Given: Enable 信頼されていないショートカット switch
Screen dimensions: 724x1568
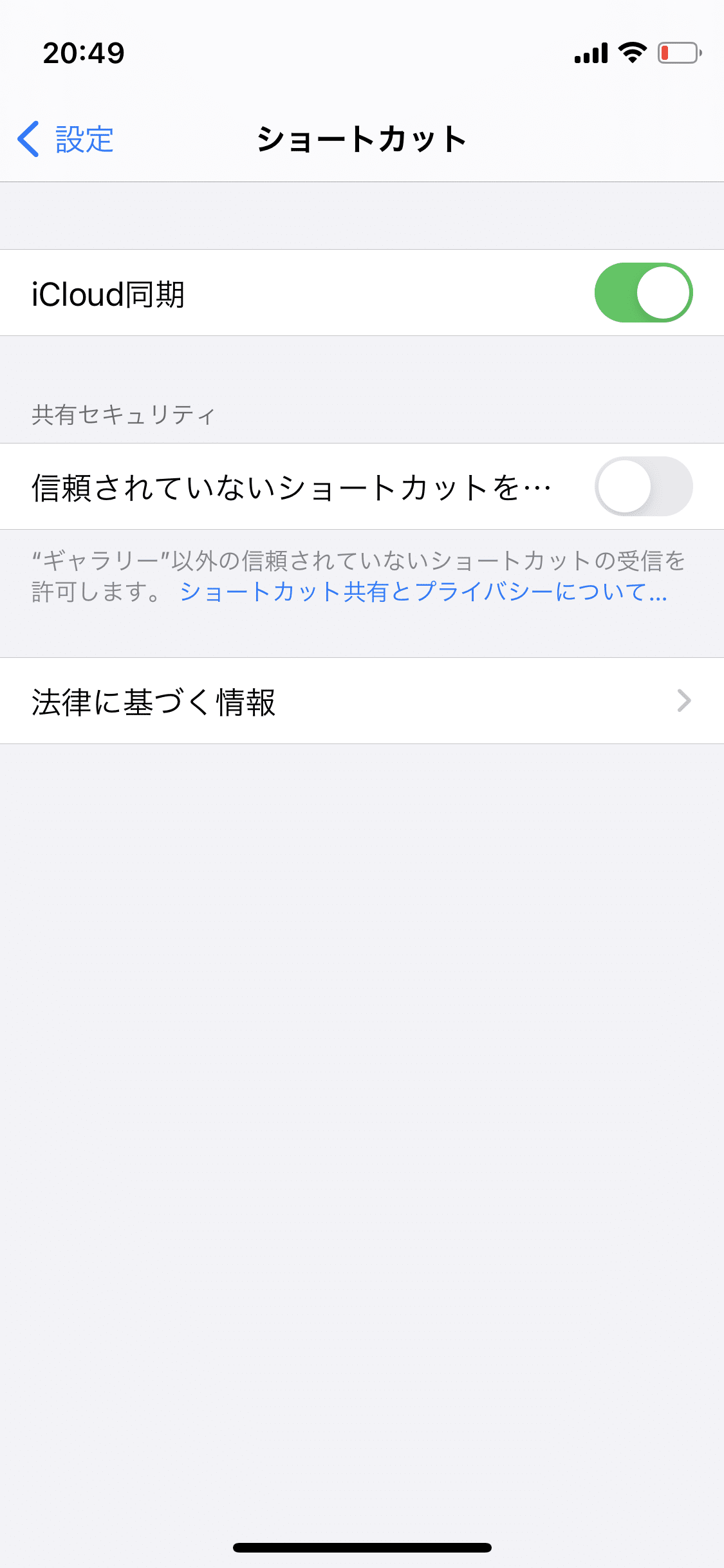Looking at the screenshot, I should click(x=643, y=487).
